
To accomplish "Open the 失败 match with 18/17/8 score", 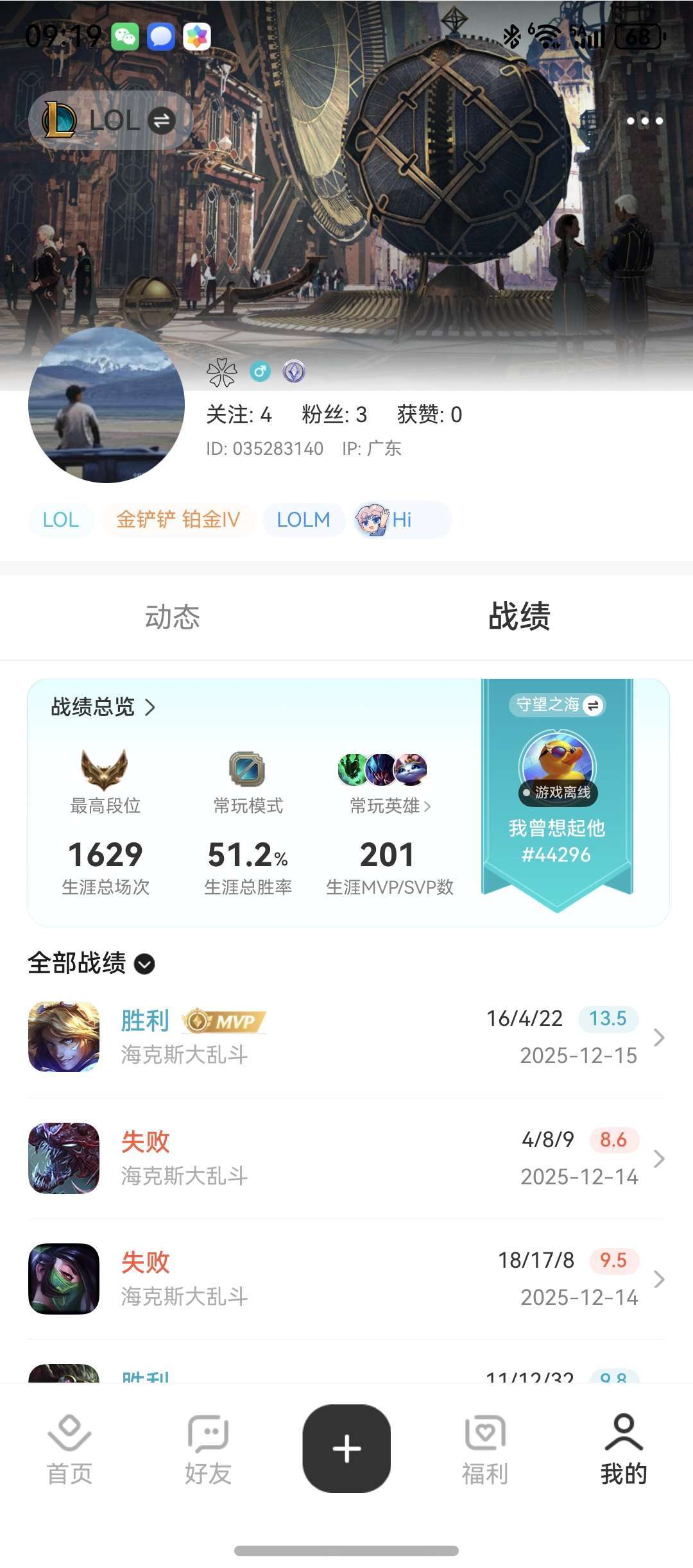I will 346,1279.
